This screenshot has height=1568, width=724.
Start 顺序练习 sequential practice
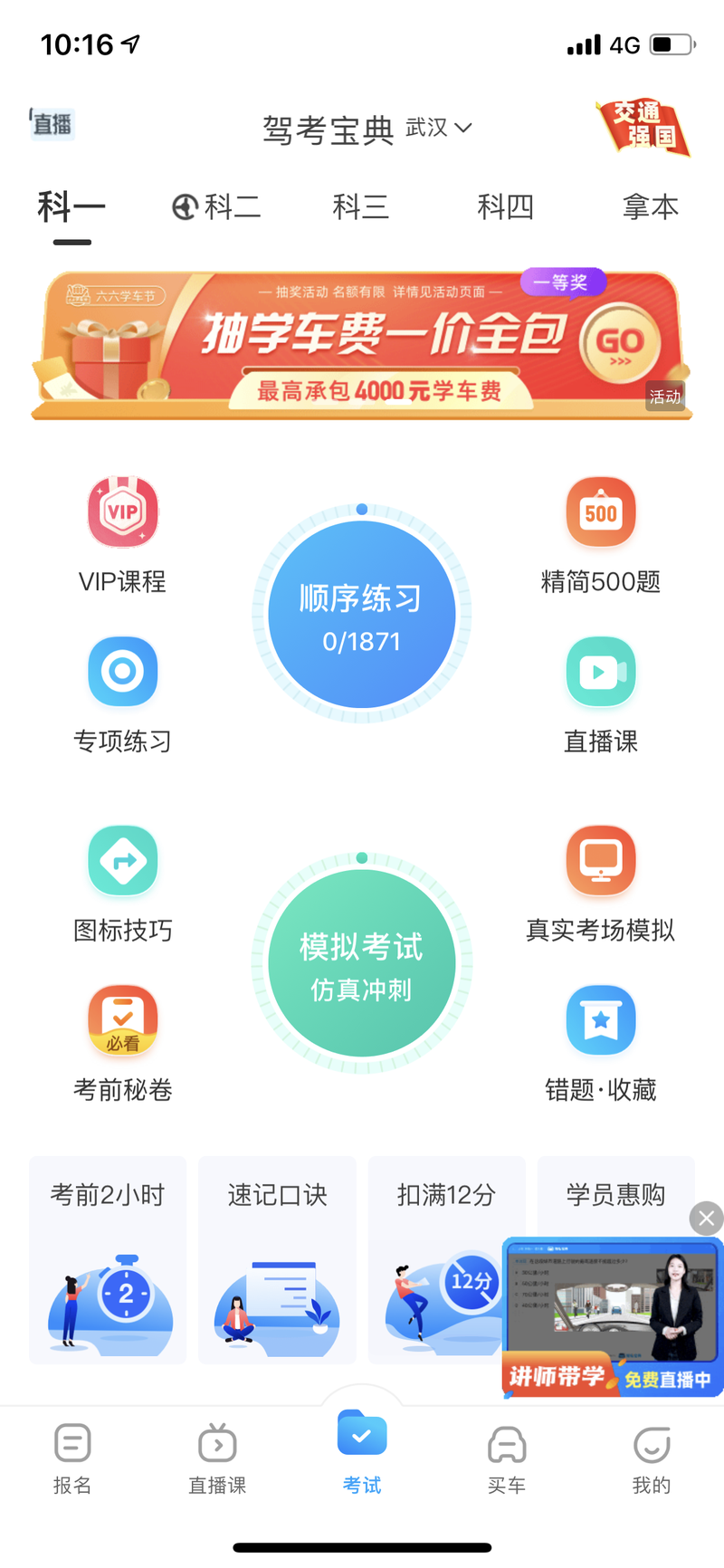click(x=362, y=615)
